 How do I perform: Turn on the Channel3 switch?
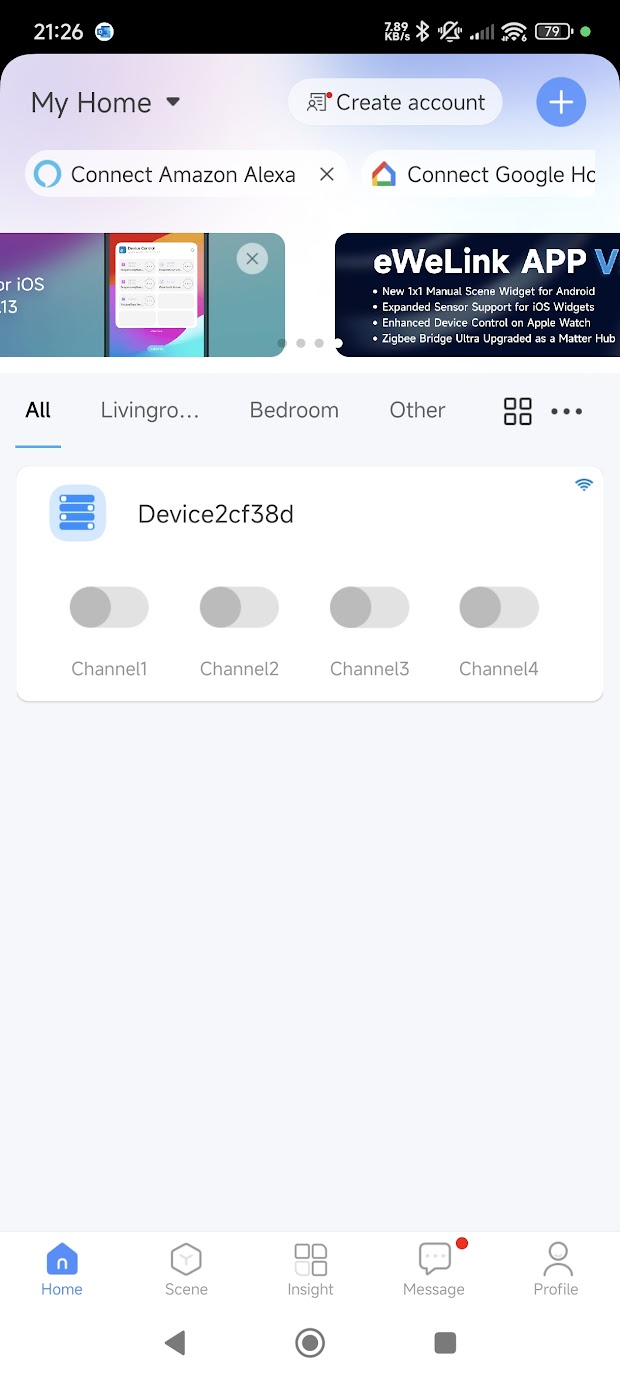click(370, 607)
